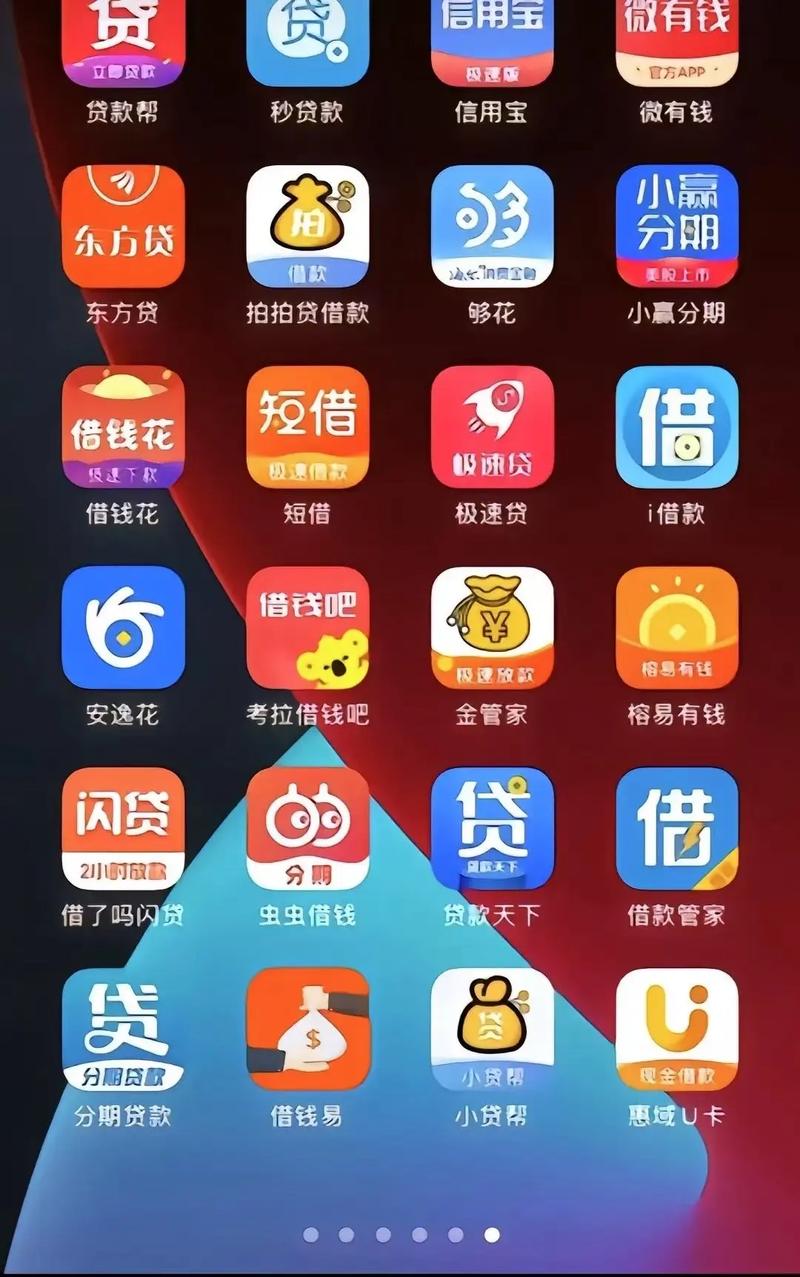Launch 小赢分期
Image resolution: width=800 pixels, height=1277 pixels.
click(x=677, y=226)
